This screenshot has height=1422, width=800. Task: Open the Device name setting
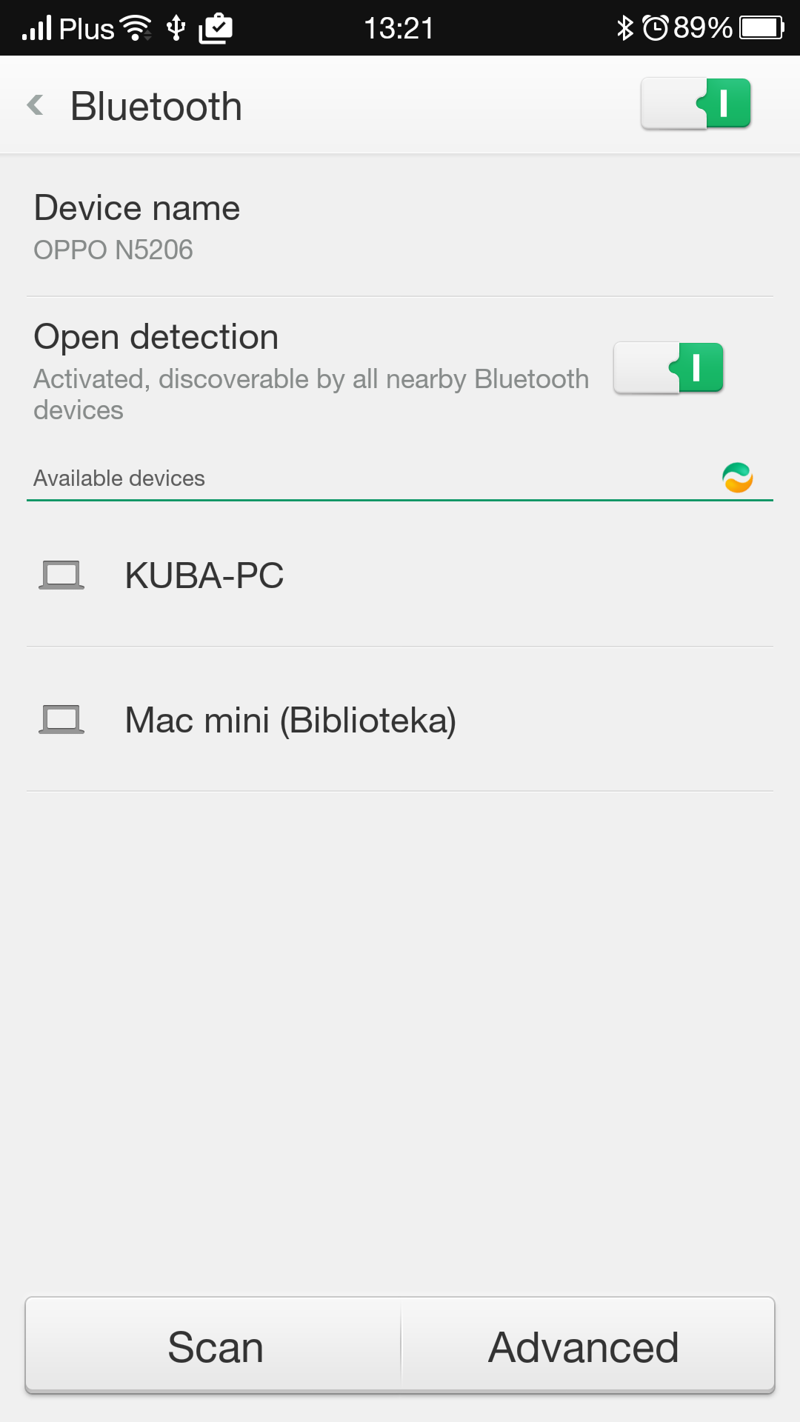tap(400, 227)
